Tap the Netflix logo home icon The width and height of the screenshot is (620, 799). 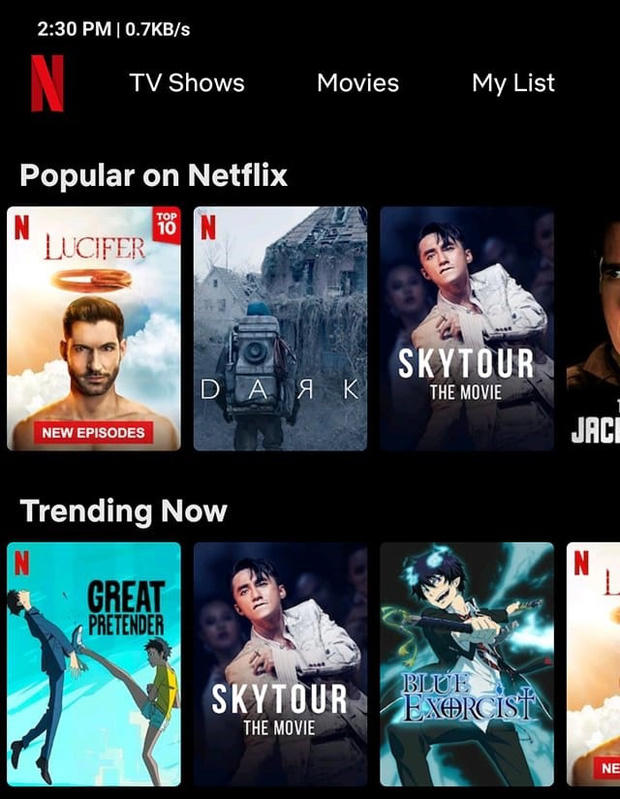coord(47,83)
